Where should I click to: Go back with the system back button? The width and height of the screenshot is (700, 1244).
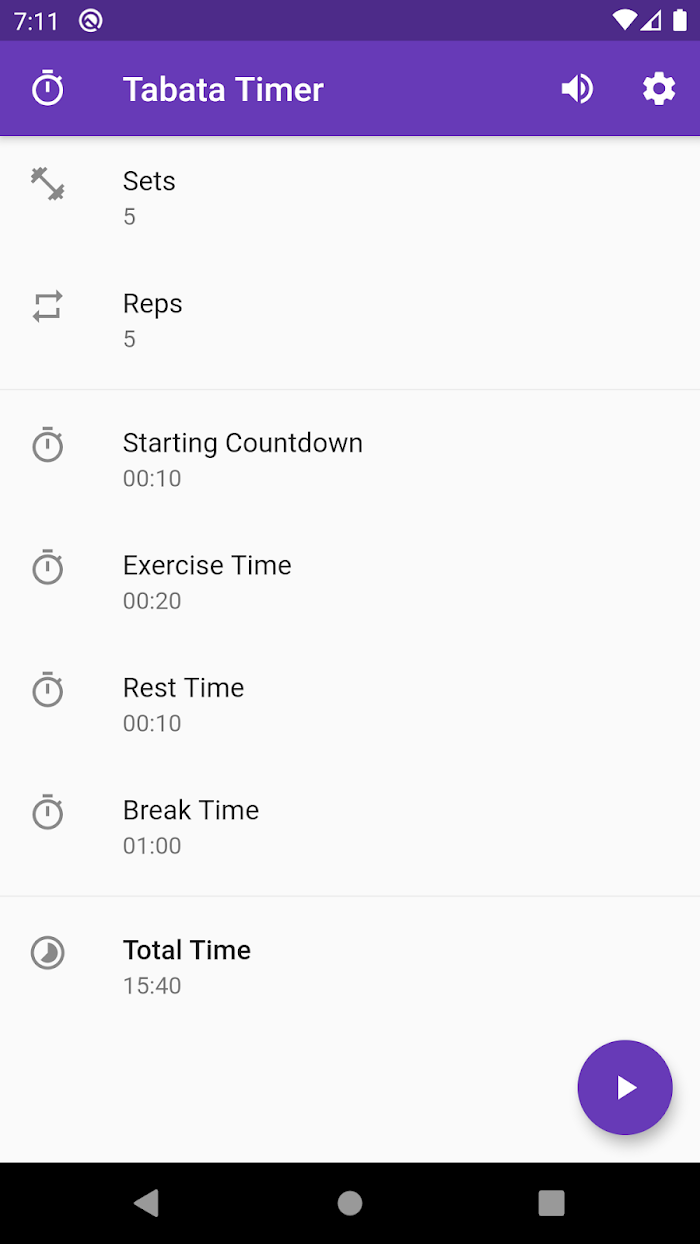point(147,1203)
